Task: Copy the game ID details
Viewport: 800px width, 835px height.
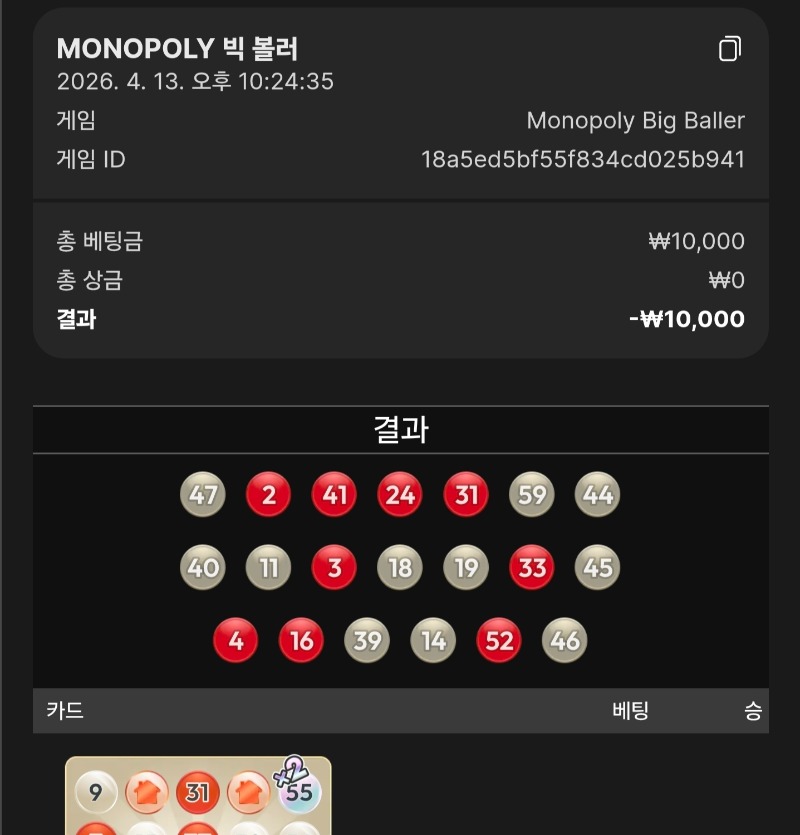Action: pos(730,49)
